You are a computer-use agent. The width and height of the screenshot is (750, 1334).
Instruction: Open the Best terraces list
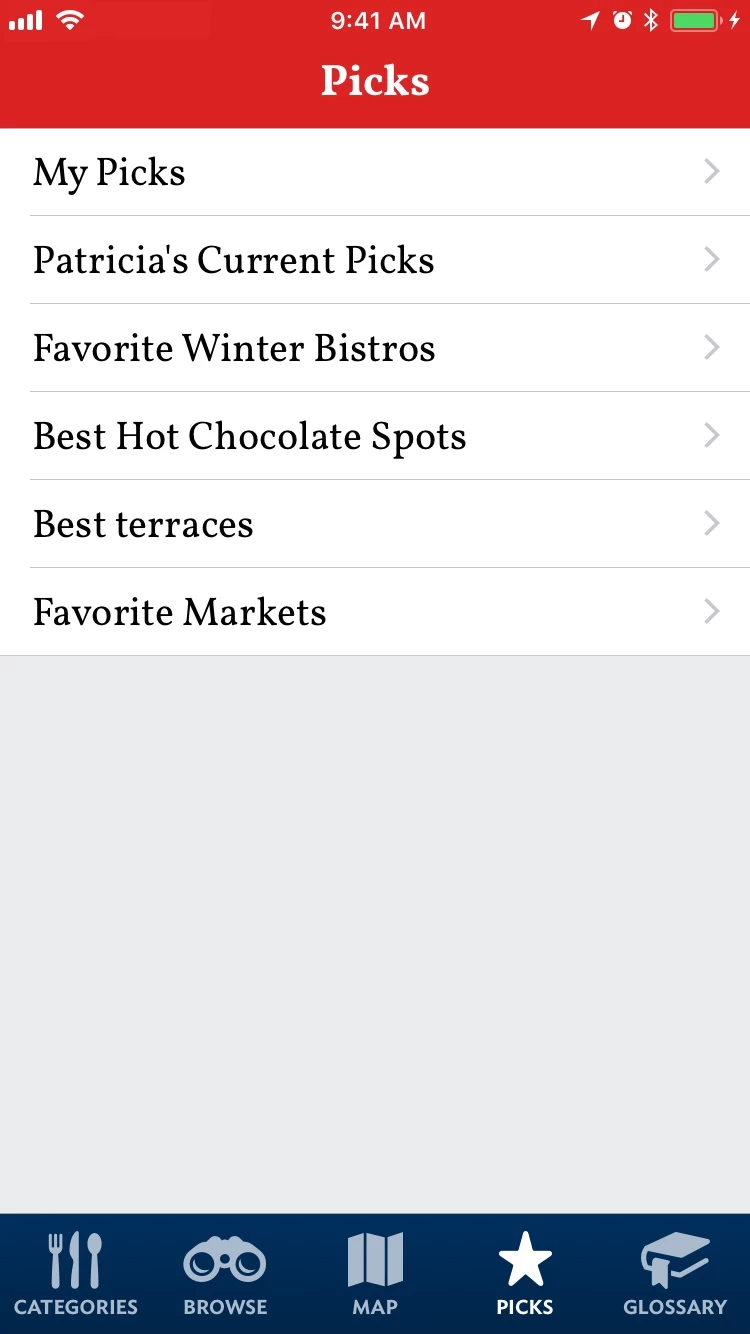tap(375, 524)
